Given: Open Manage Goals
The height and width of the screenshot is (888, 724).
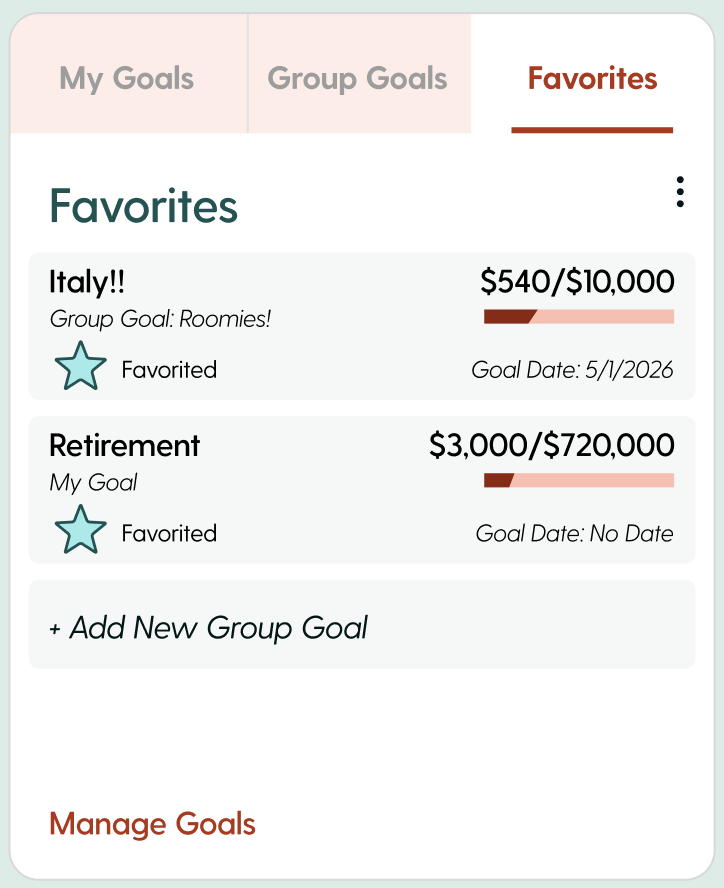Looking at the screenshot, I should click(x=152, y=824).
